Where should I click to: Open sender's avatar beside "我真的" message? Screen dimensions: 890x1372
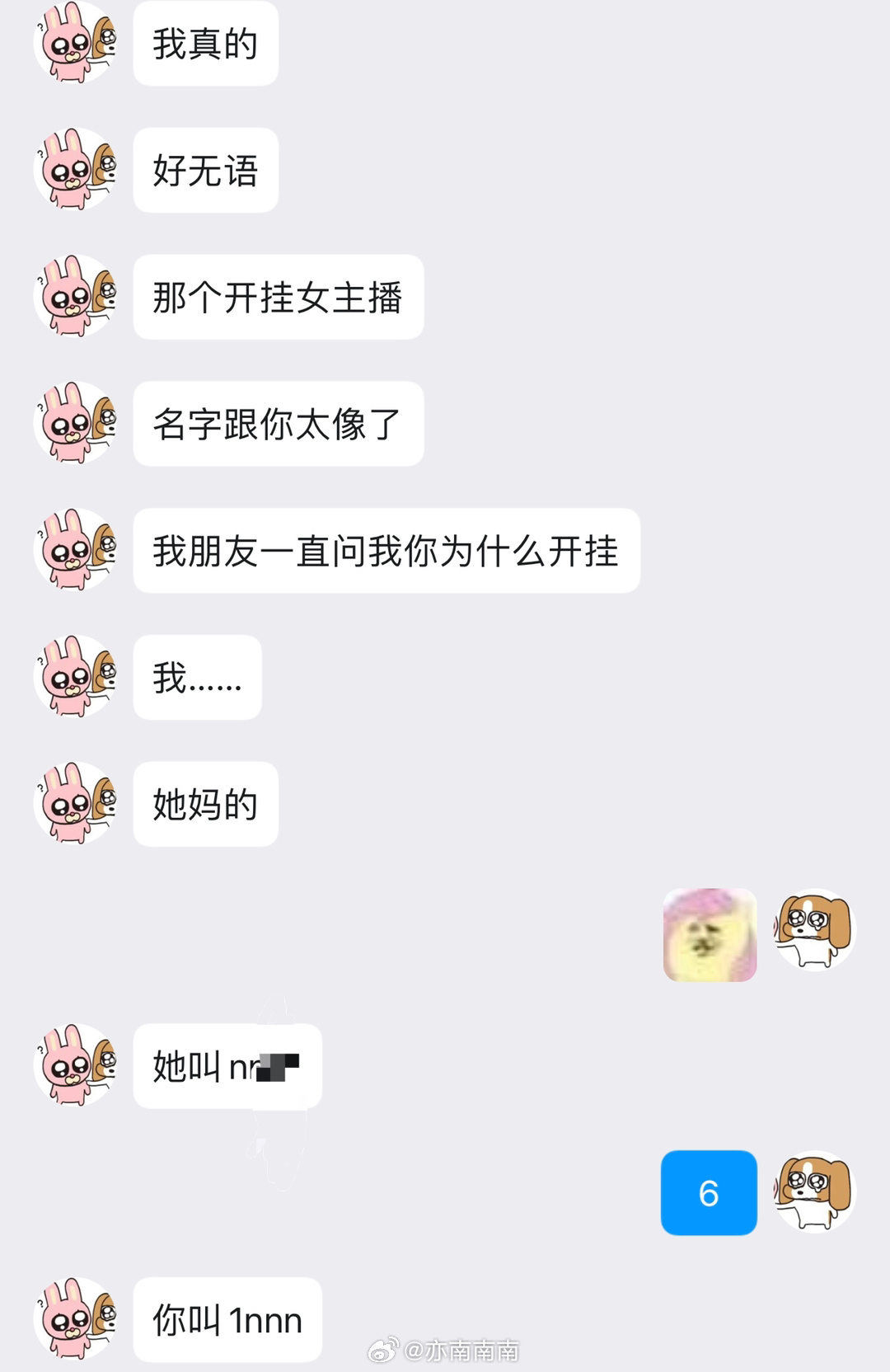pos(75,43)
